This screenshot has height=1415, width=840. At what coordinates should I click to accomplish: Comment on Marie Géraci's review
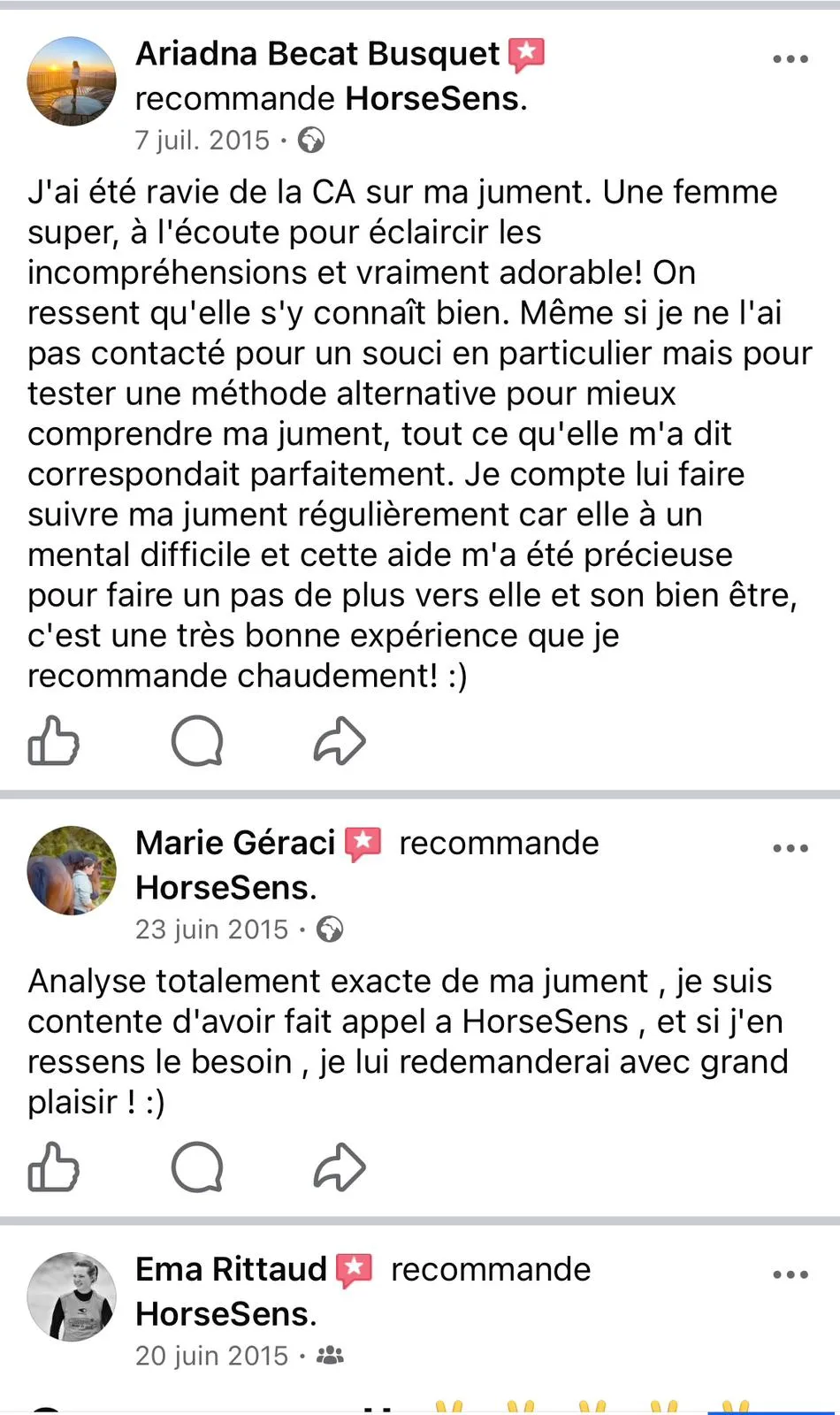(x=197, y=1167)
